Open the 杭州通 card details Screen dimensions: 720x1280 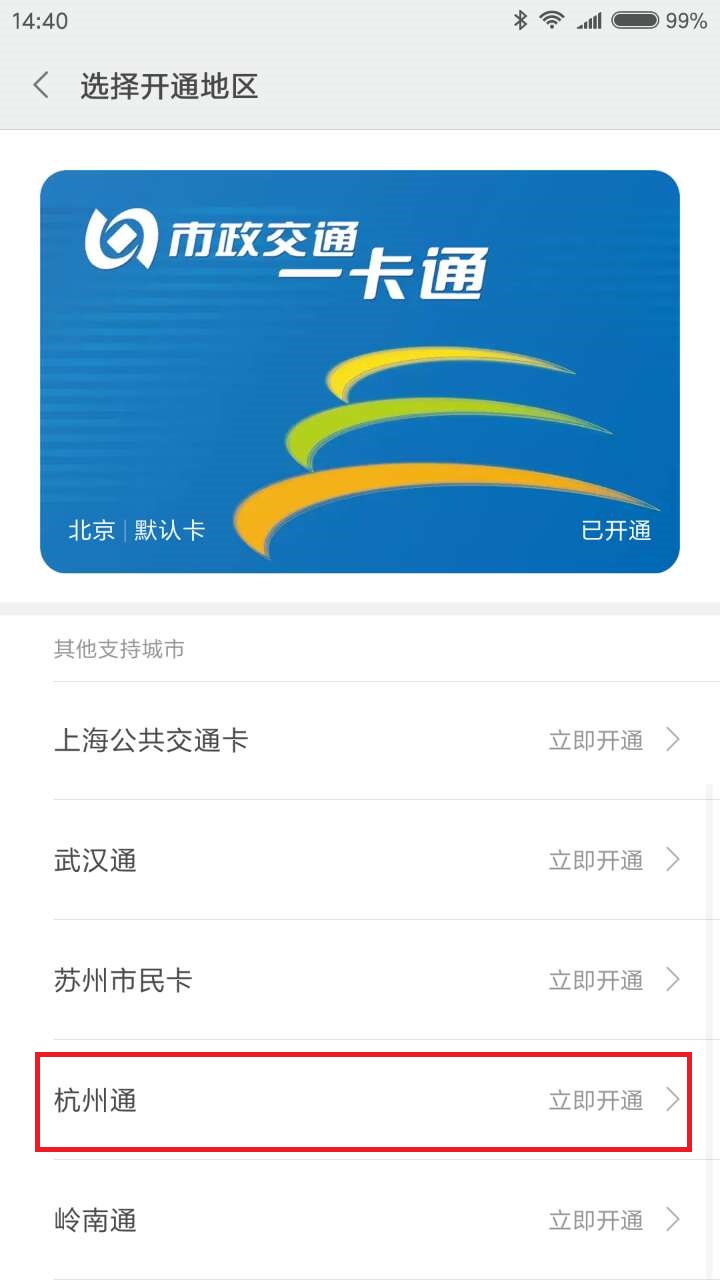pyautogui.click(x=94, y=1100)
